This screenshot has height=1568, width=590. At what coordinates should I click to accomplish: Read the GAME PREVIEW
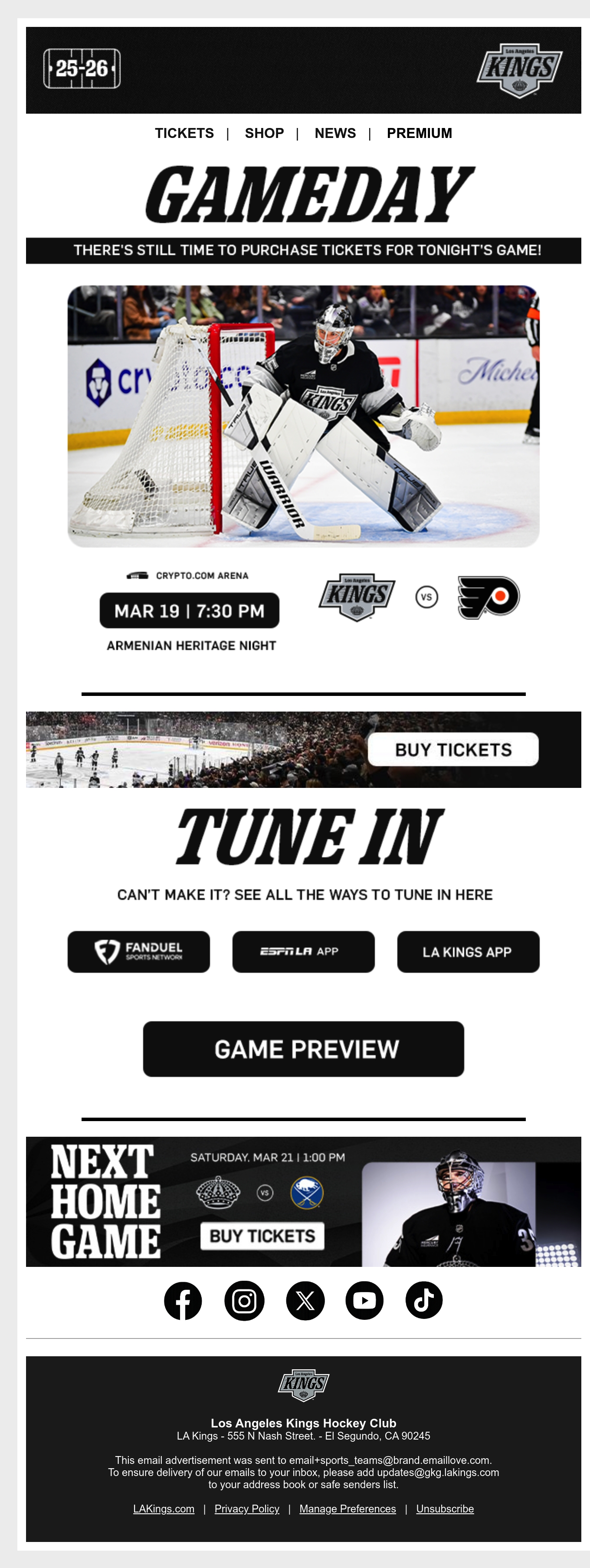303,1049
